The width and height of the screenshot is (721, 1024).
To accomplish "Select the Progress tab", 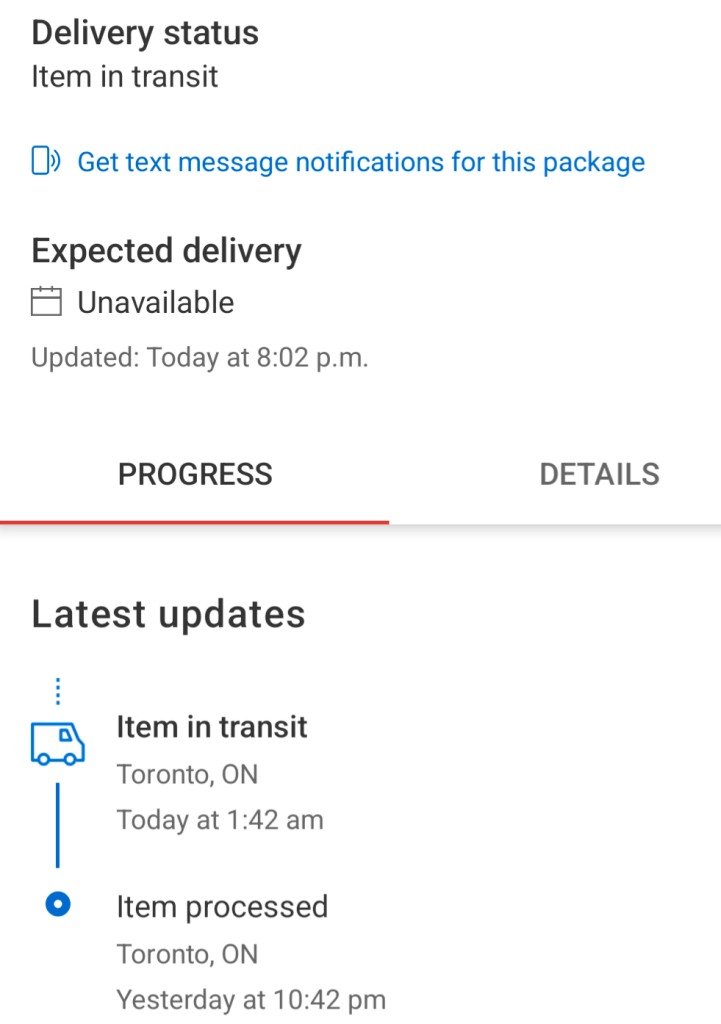I will [195, 474].
